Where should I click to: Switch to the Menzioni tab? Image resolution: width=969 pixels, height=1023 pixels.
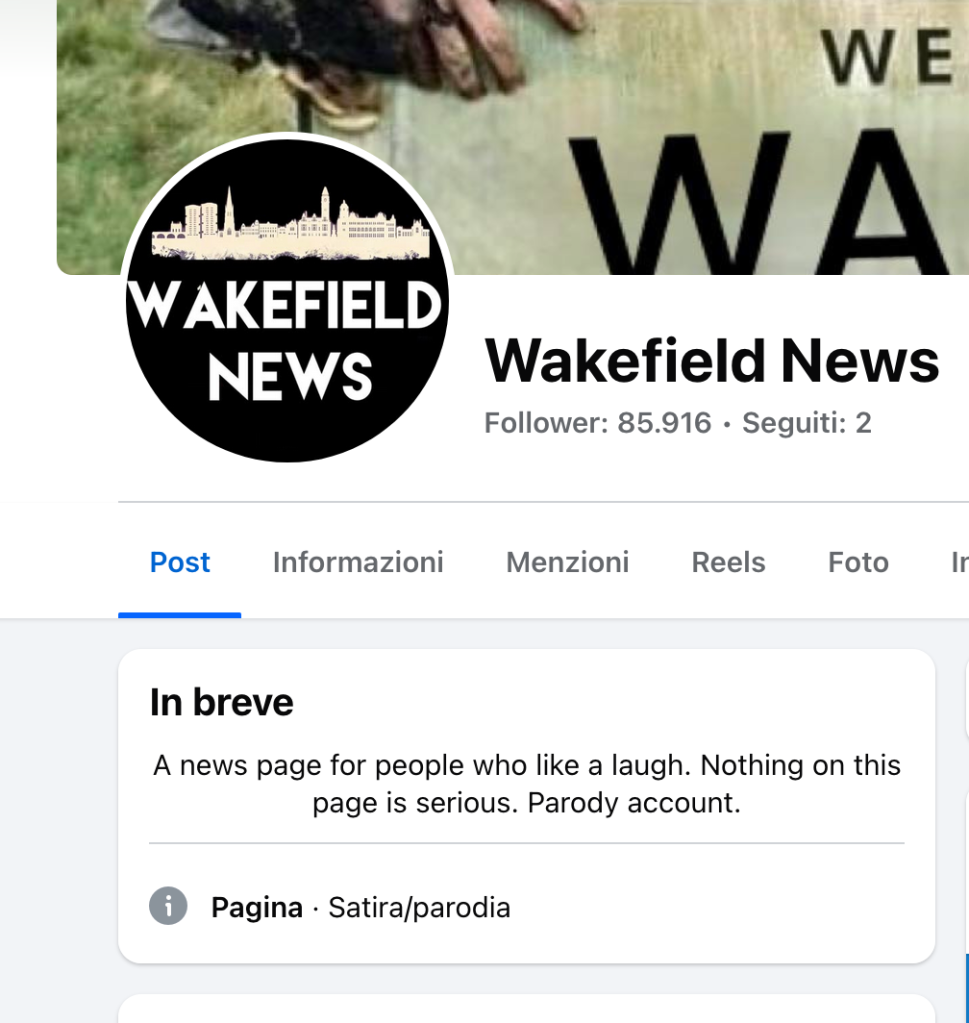(x=567, y=563)
